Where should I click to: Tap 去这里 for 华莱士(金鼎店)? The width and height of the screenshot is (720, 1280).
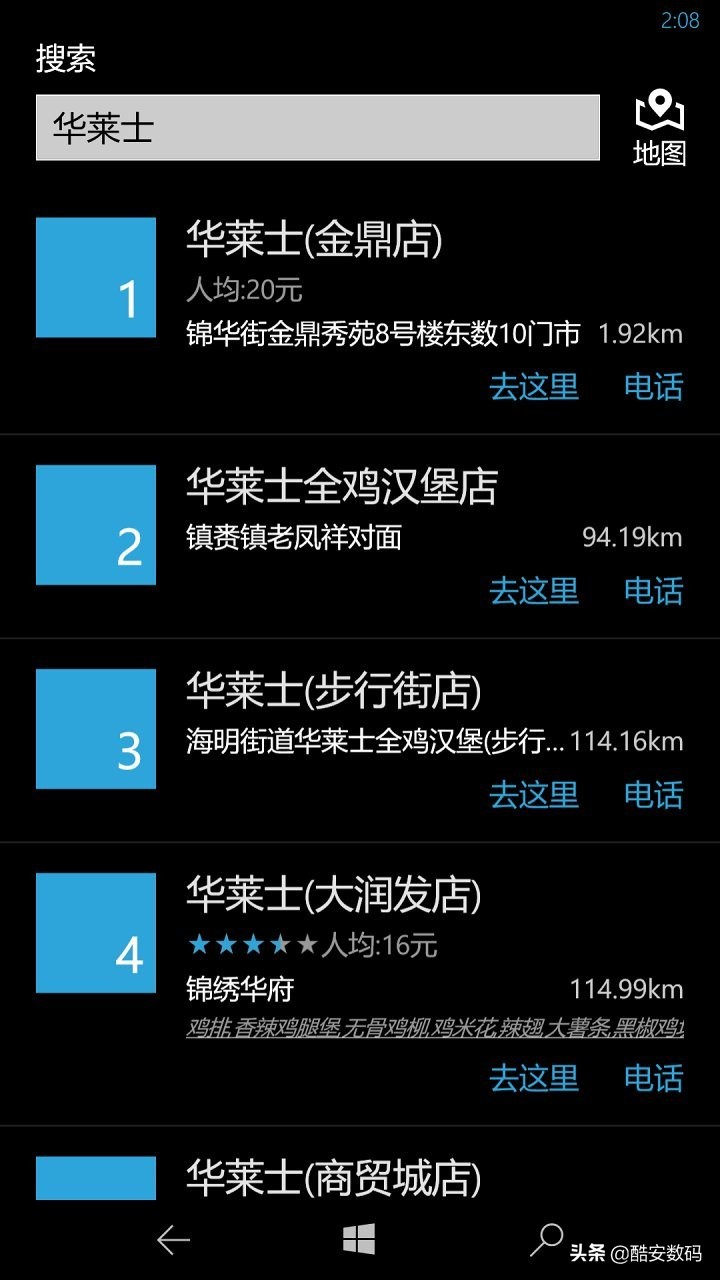(535, 388)
